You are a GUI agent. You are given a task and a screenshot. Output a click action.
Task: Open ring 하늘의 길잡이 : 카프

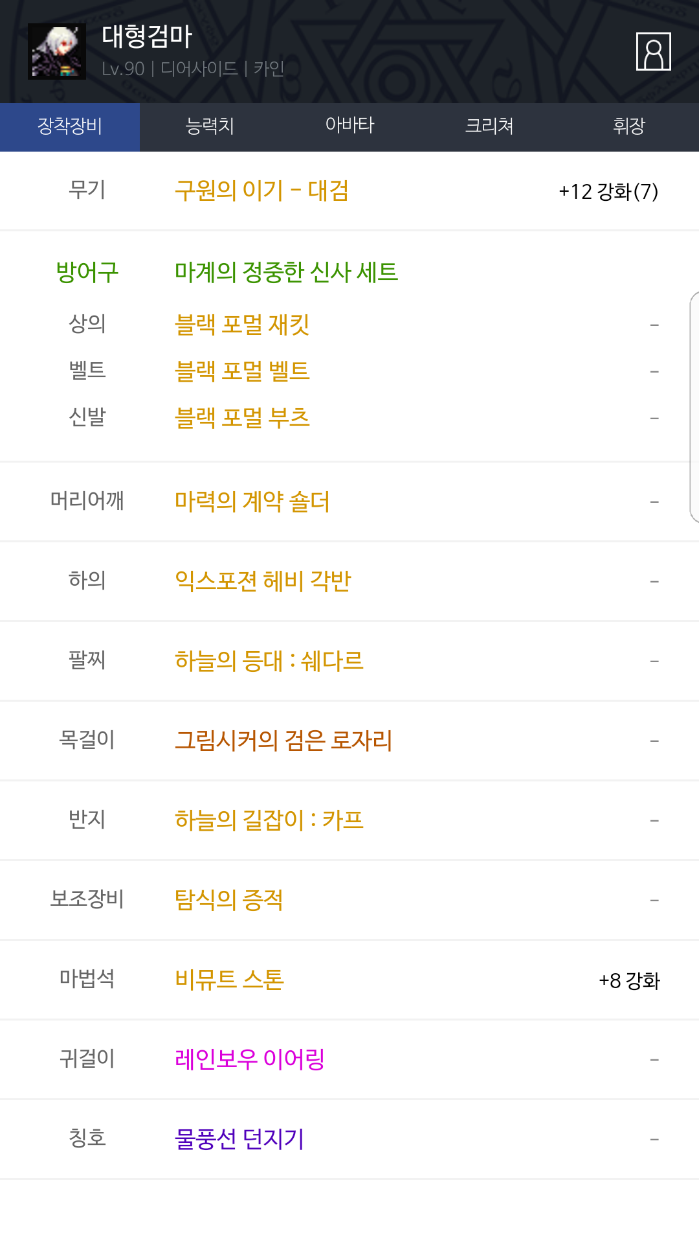coord(269,820)
